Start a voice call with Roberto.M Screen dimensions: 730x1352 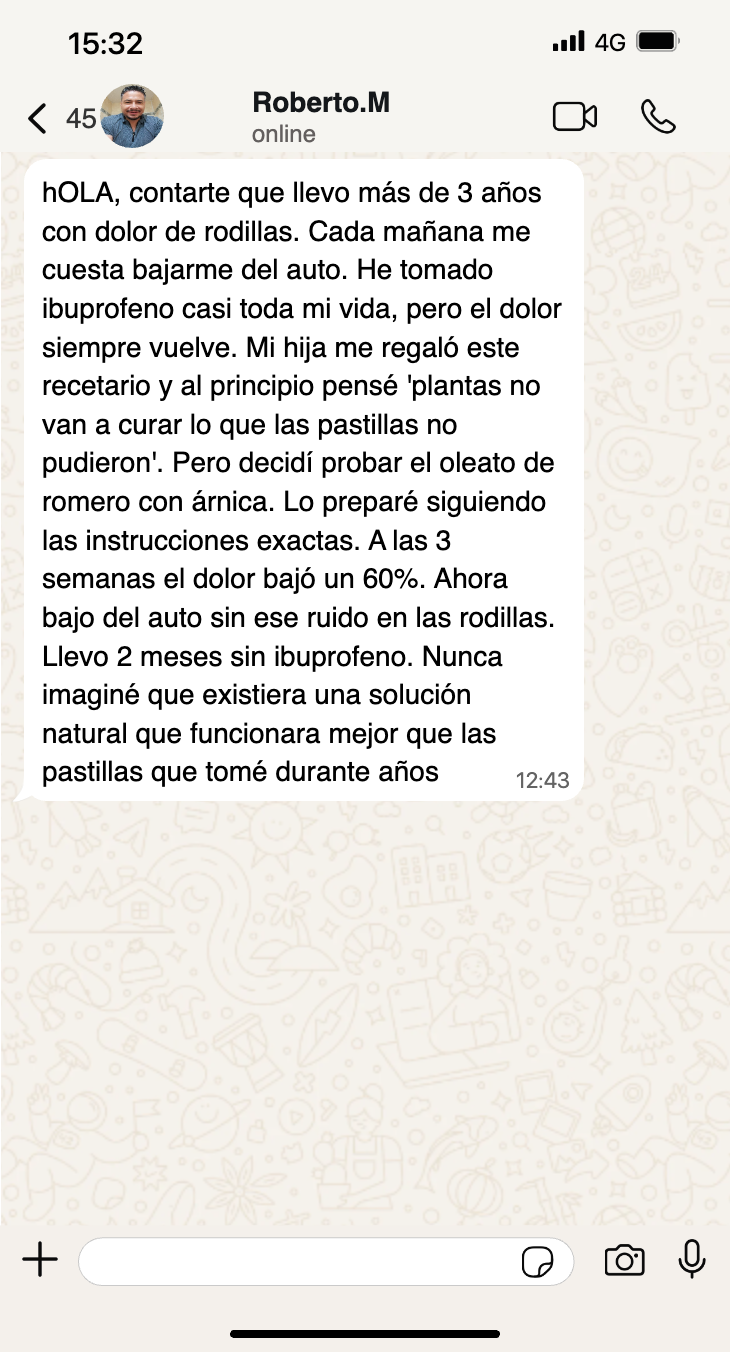click(658, 117)
